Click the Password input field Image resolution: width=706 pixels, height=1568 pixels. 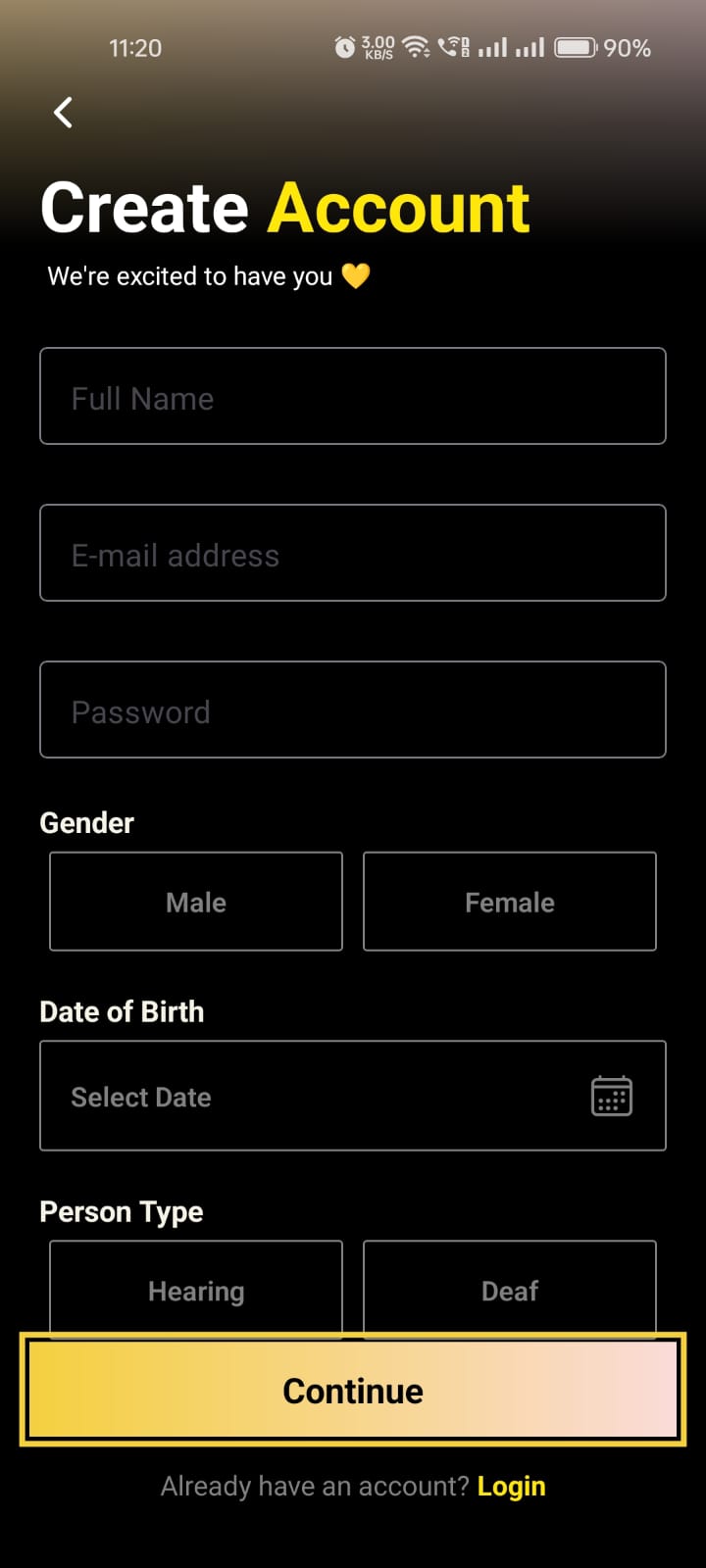coord(353,710)
